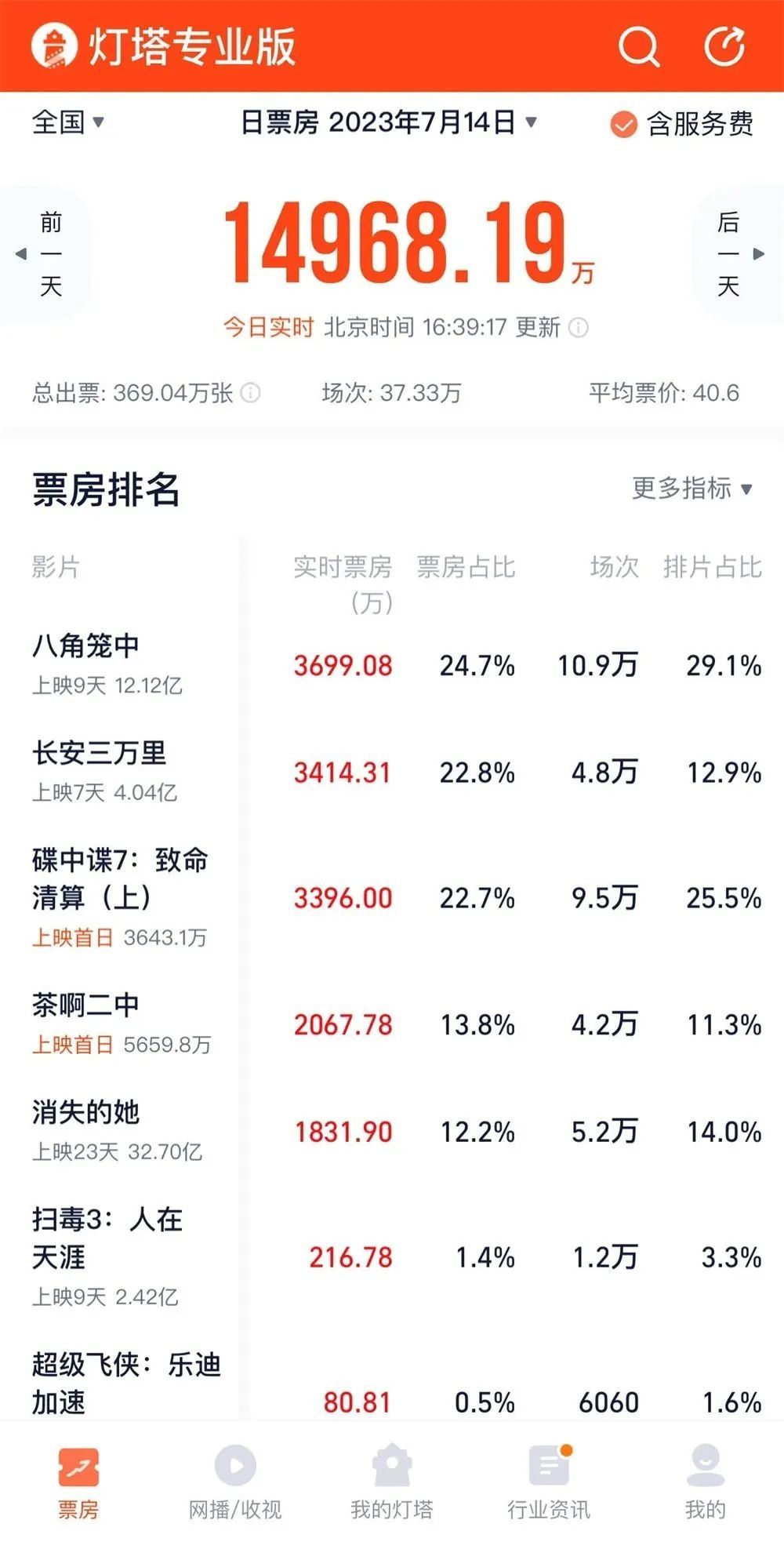
Task: Open the 日票房 date picker
Action: [388, 122]
